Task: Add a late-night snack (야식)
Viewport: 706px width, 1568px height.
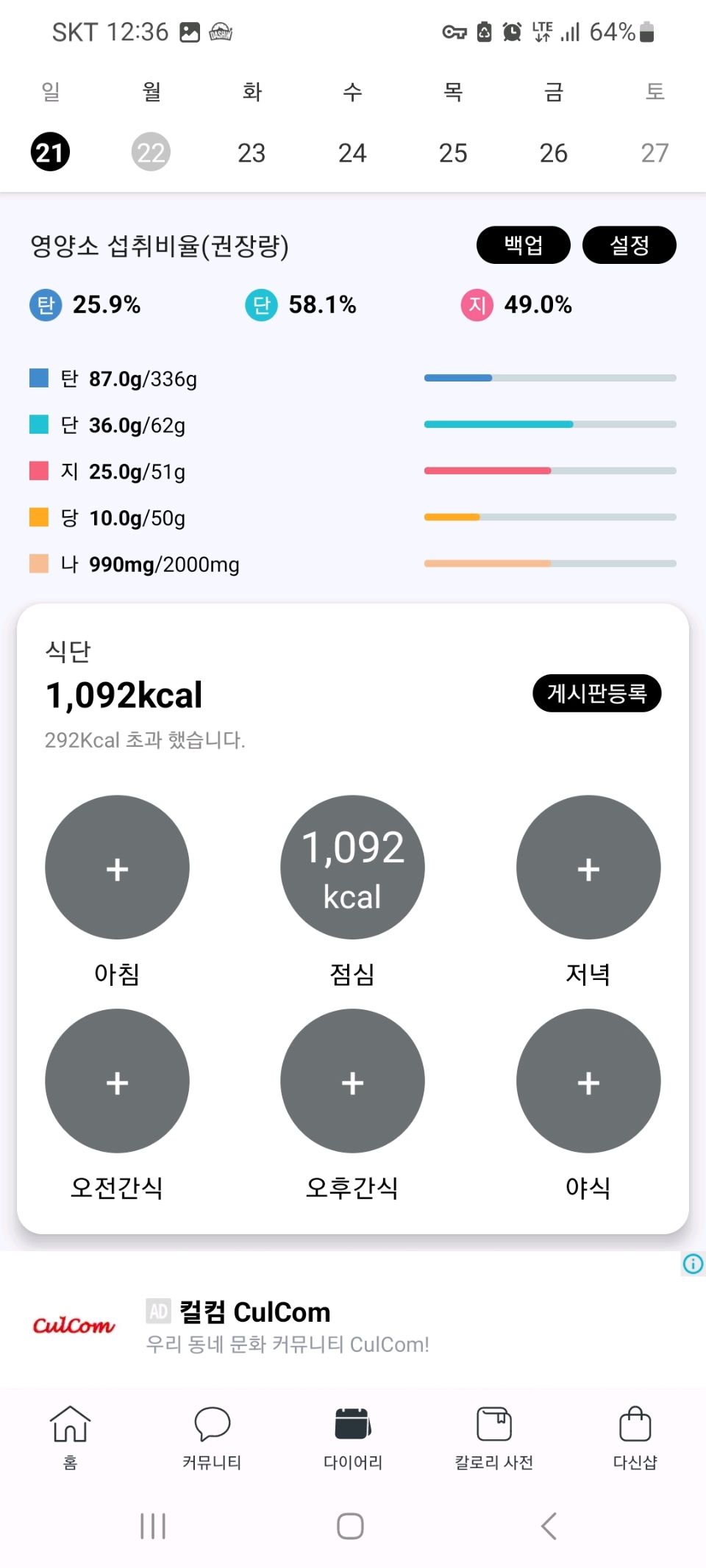Action: pyautogui.click(x=588, y=1081)
